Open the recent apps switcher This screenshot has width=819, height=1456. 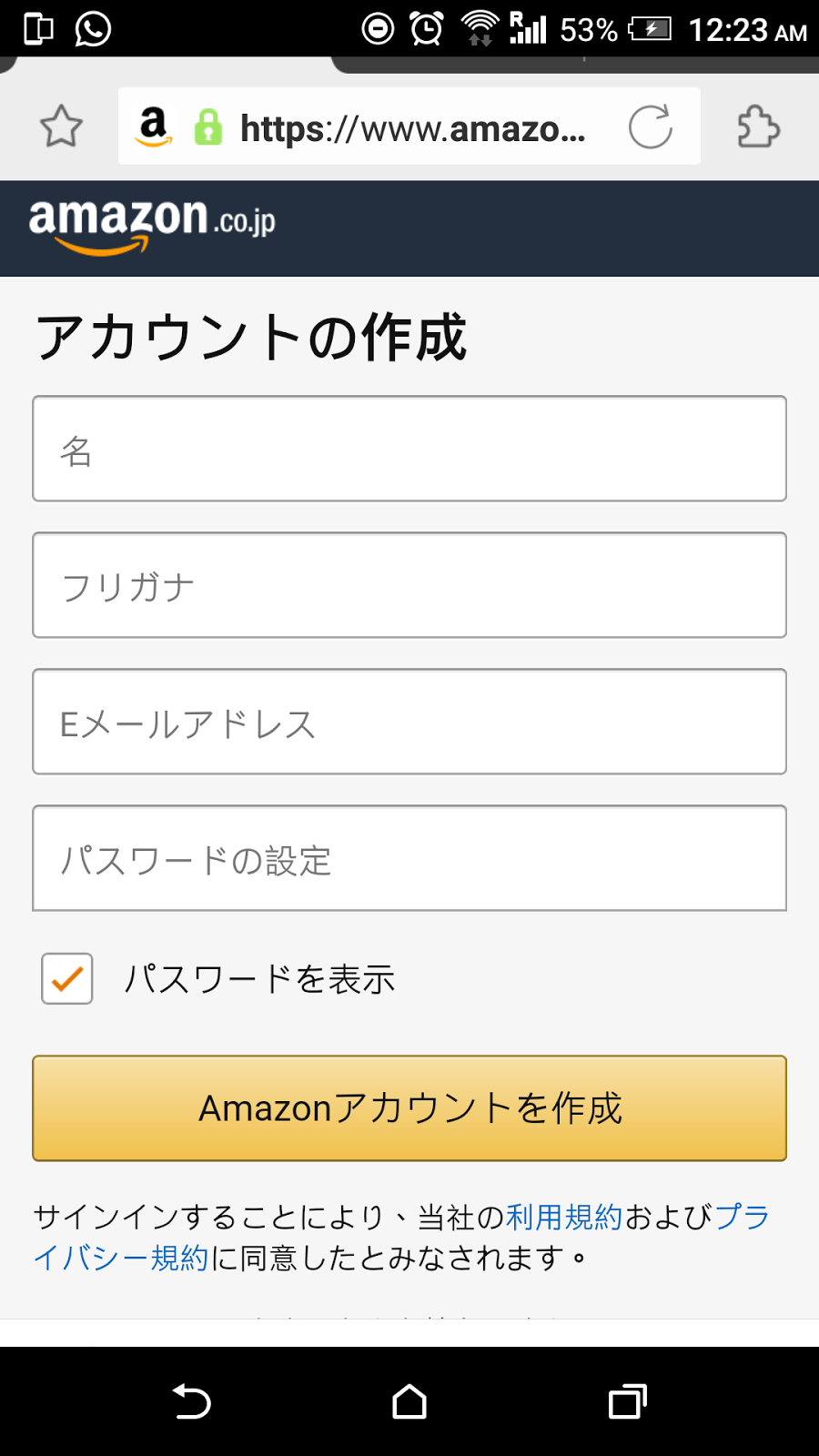click(x=626, y=1401)
